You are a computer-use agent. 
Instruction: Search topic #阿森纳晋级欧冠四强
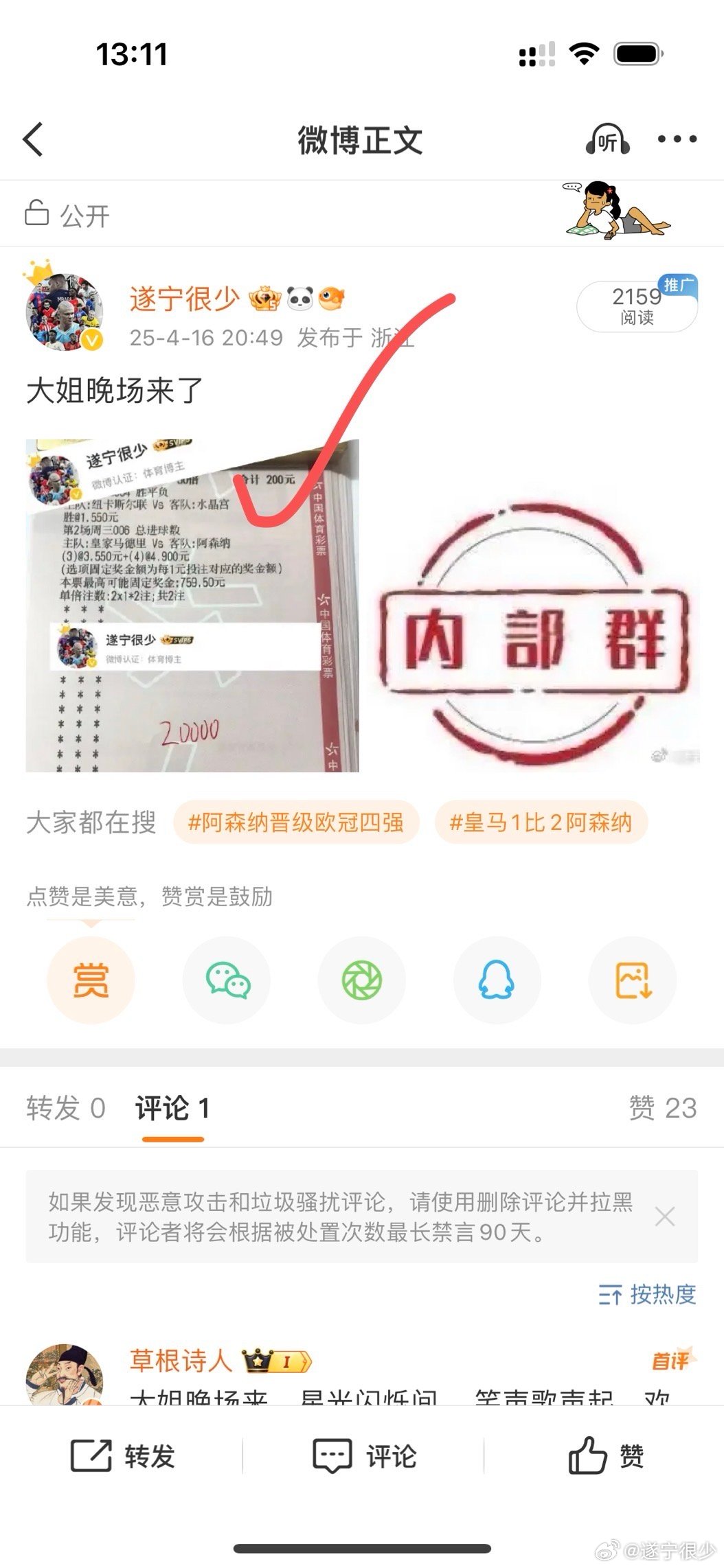pos(296,822)
